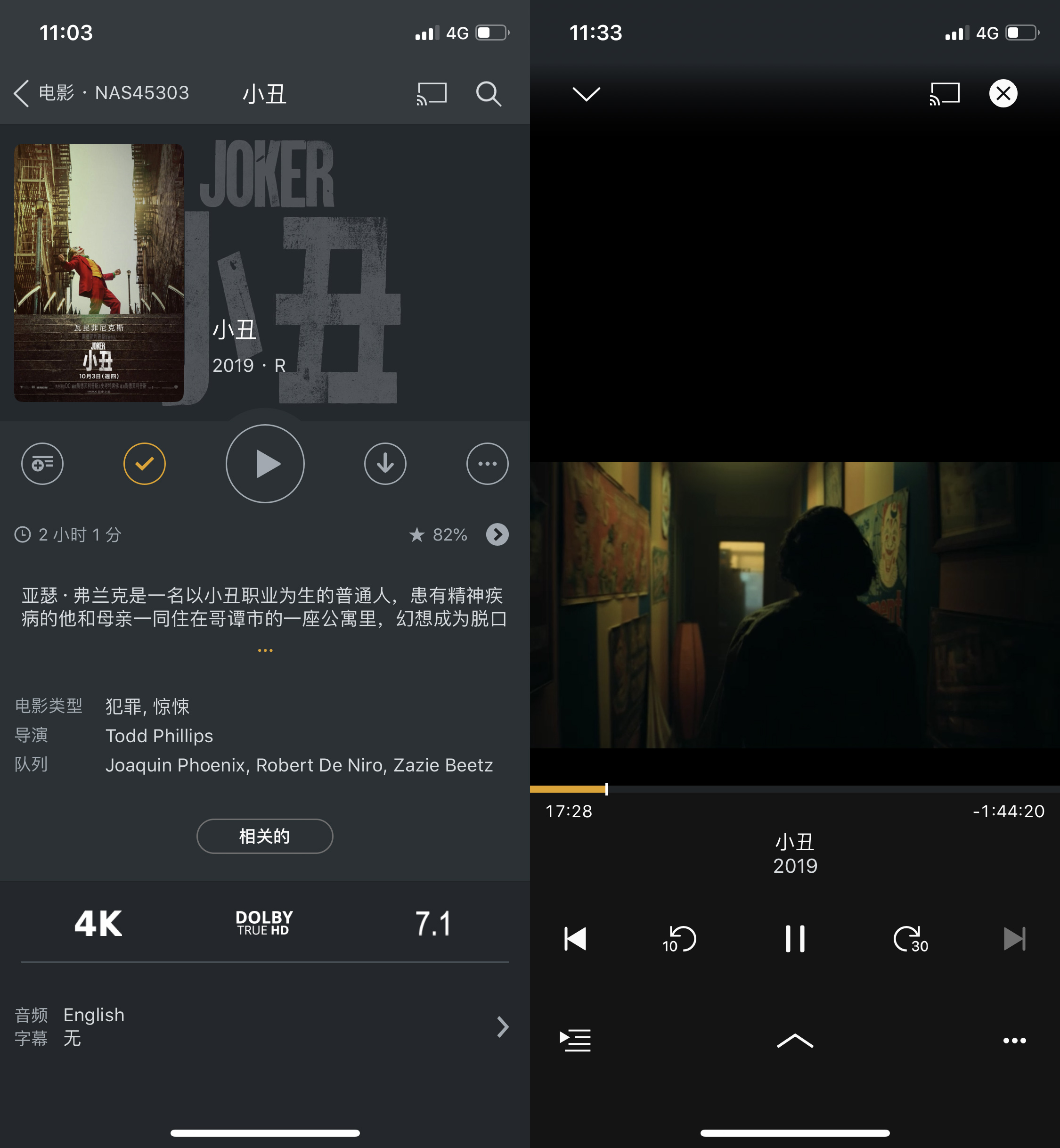This screenshot has width=1060, height=1148.
Task: Skip back 10 seconds in playback
Action: coord(679,939)
